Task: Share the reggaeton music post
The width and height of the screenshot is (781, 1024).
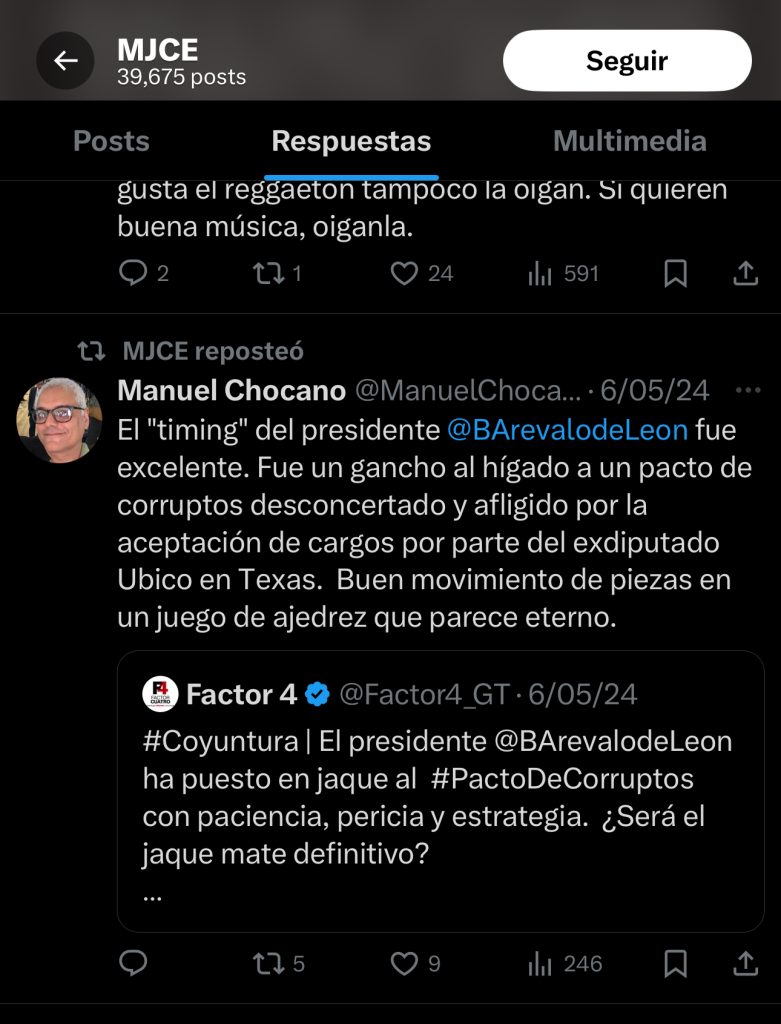Action: [x=746, y=273]
